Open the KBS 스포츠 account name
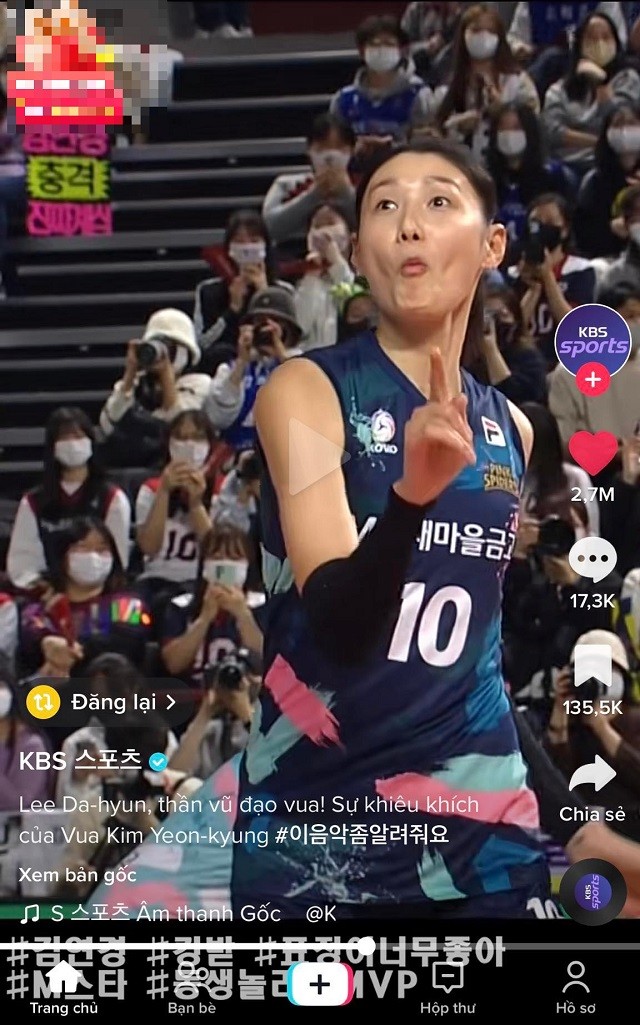This screenshot has width=640, height=1025. click(x=80, y=760)
